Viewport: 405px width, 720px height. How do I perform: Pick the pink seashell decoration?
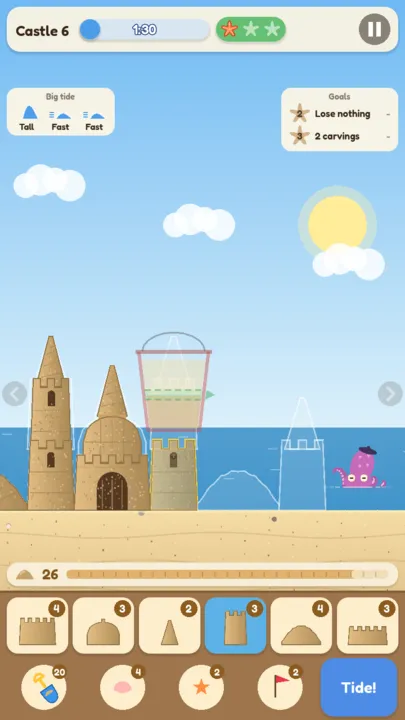click(x=123, y=687)
